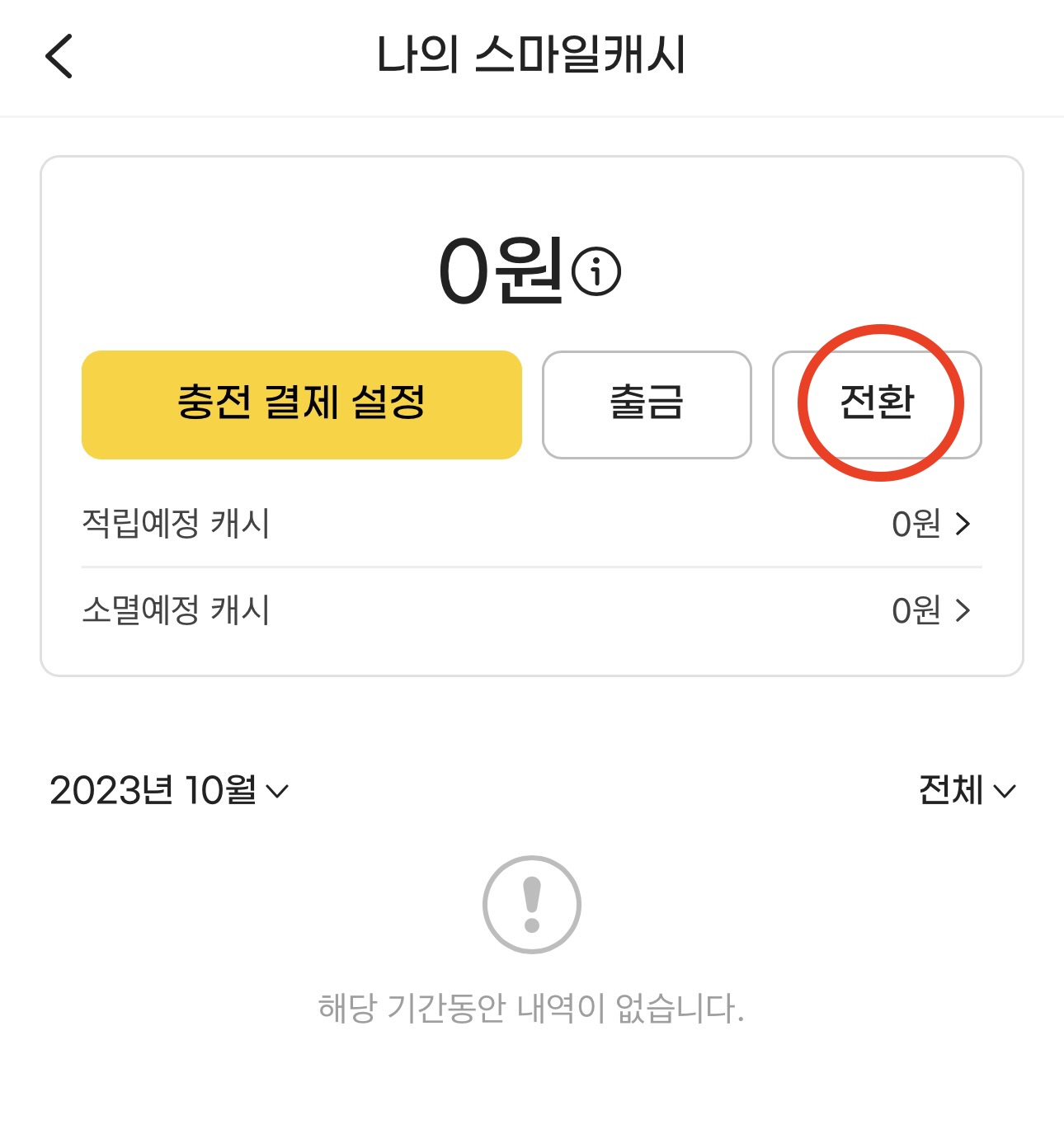Click the 출금 withdrawal button
The width and height of the screenshot is (1064, 1139).
[x=647, y=403]
